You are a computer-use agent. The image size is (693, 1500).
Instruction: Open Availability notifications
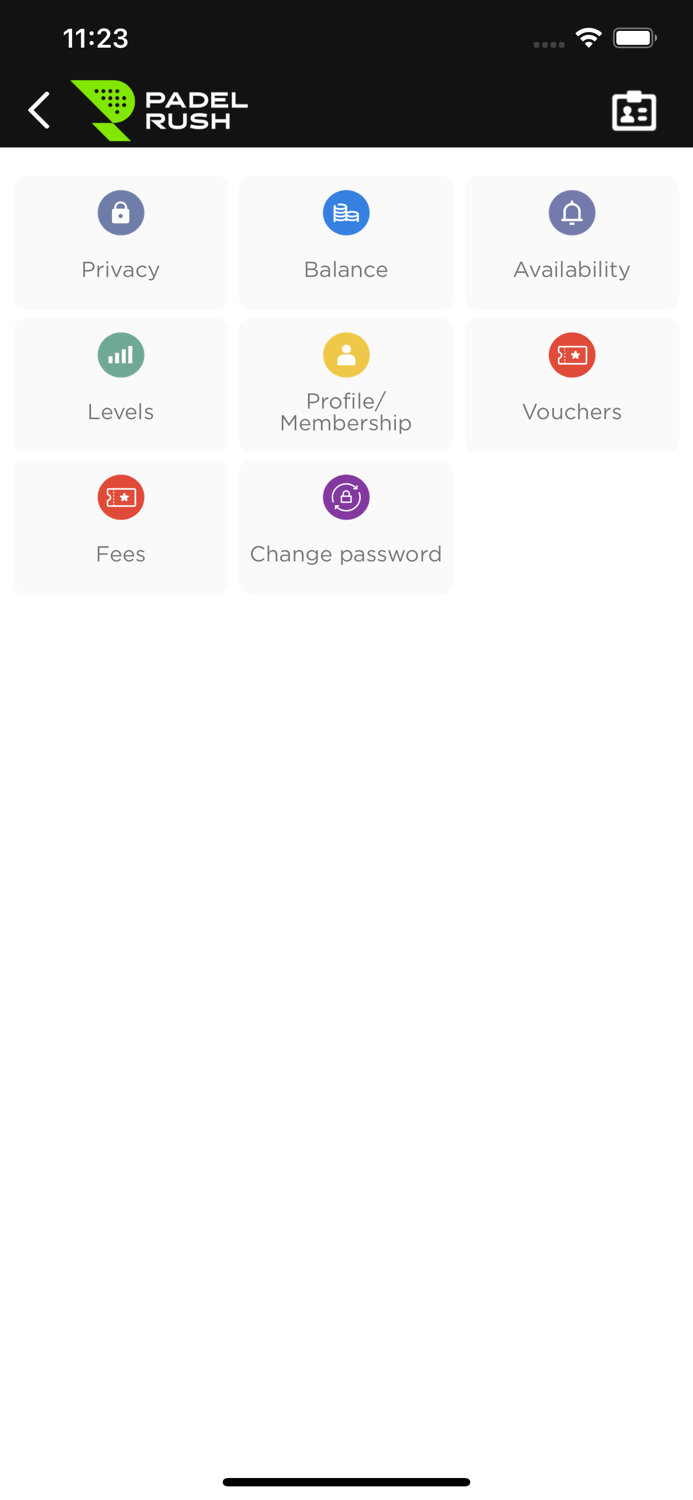tap(571, 242)
